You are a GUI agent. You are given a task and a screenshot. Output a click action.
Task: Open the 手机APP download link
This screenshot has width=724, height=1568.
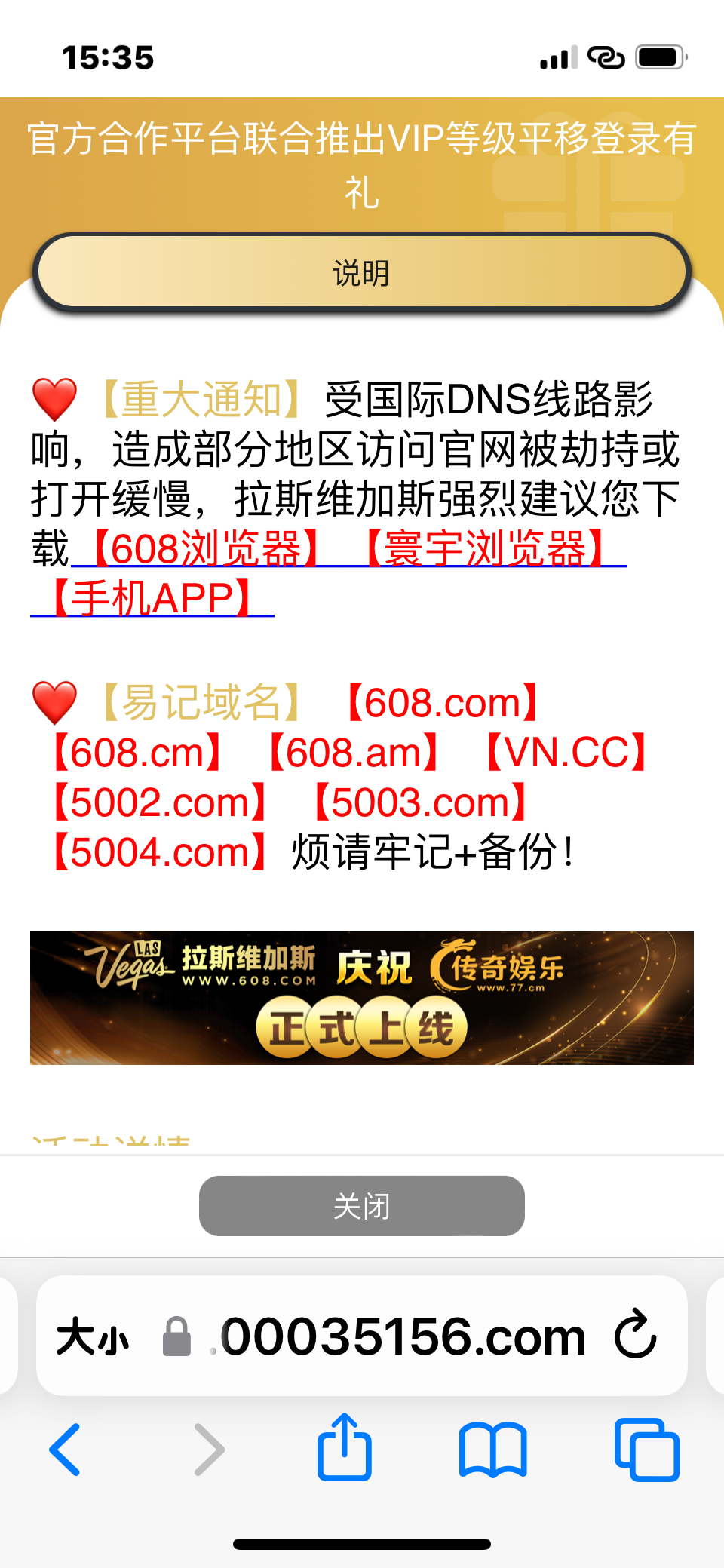[153, 598]
